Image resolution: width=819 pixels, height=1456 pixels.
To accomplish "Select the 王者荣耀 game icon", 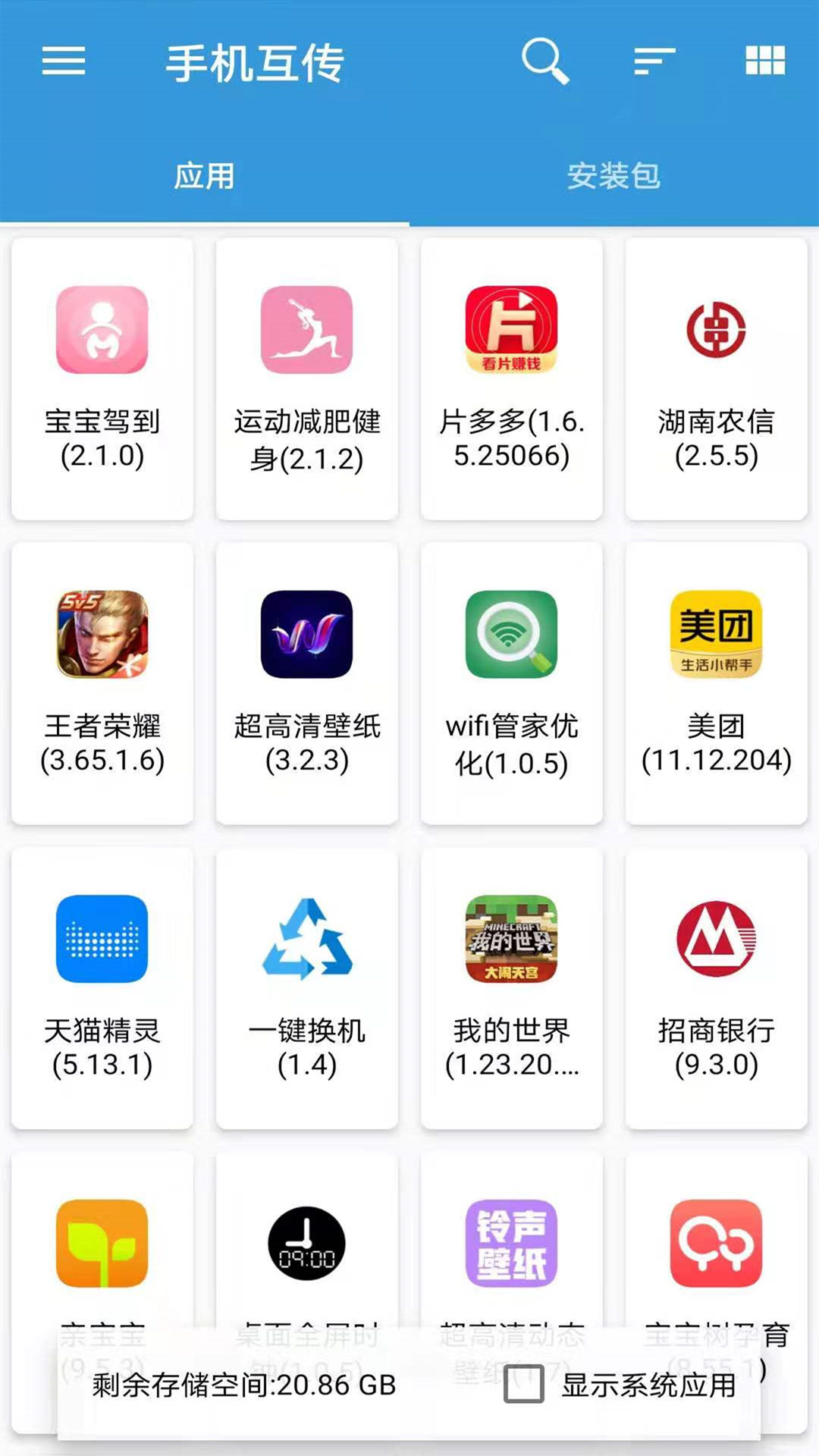I will coord(101,635).
